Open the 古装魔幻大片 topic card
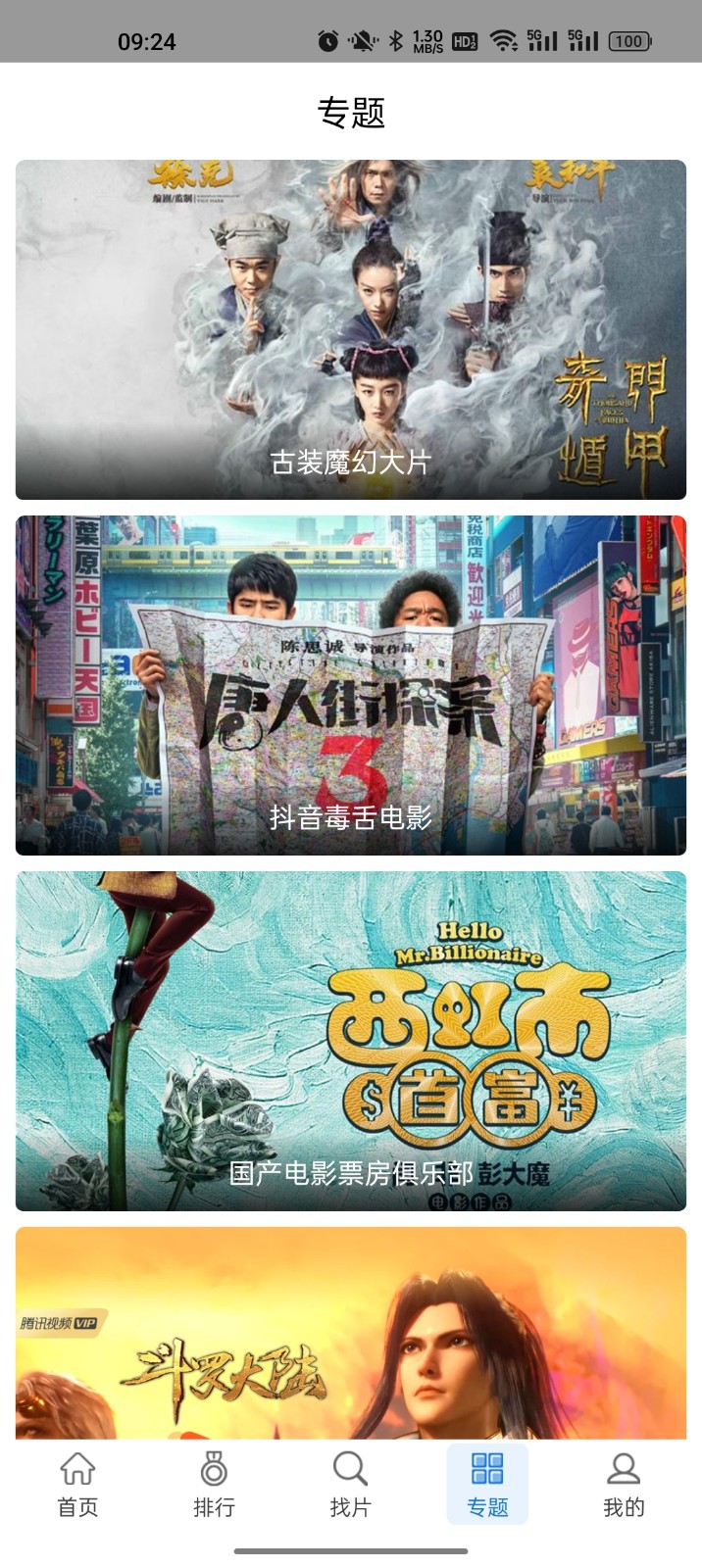702x1568 pixels. pos(351,329)
